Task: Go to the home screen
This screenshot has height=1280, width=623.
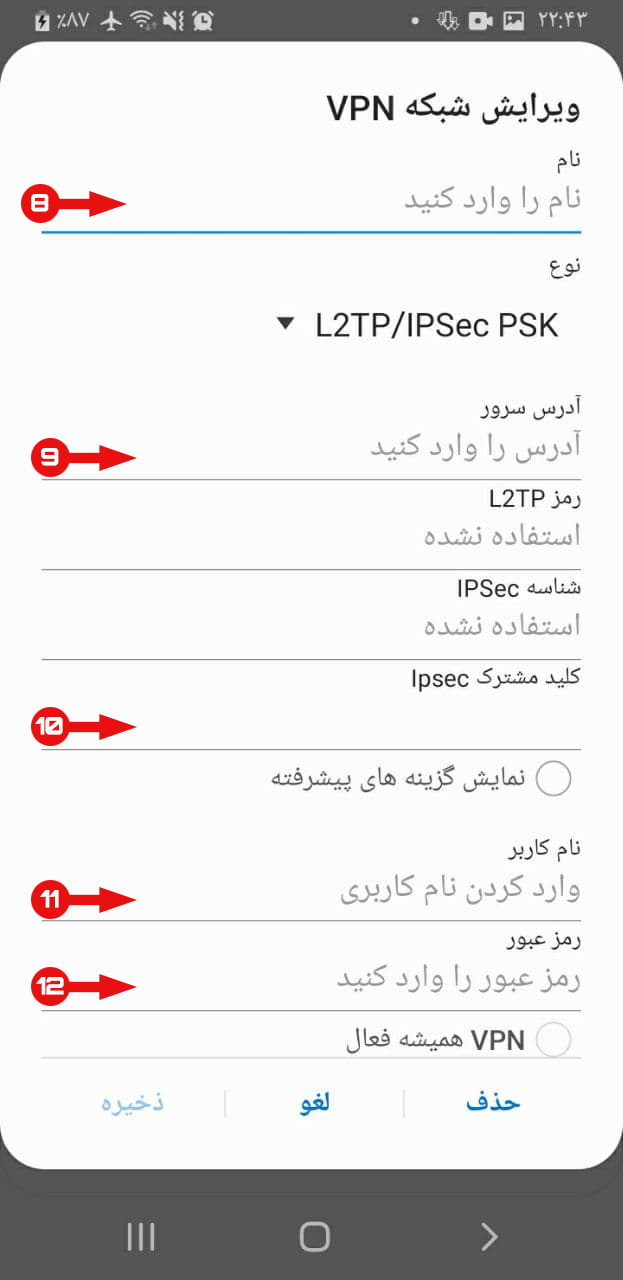Action: click(314, 1237)
